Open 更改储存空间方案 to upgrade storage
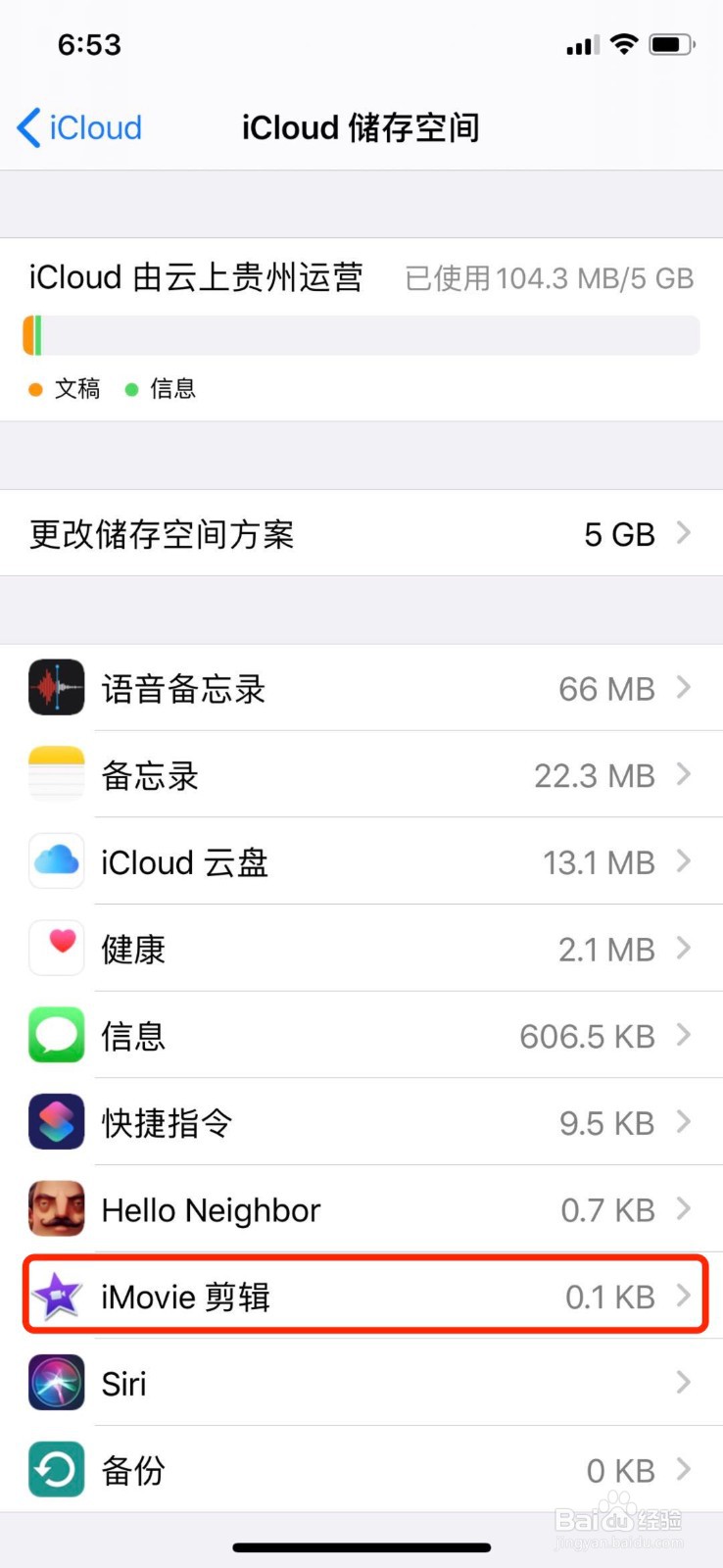 pos(361,534)
